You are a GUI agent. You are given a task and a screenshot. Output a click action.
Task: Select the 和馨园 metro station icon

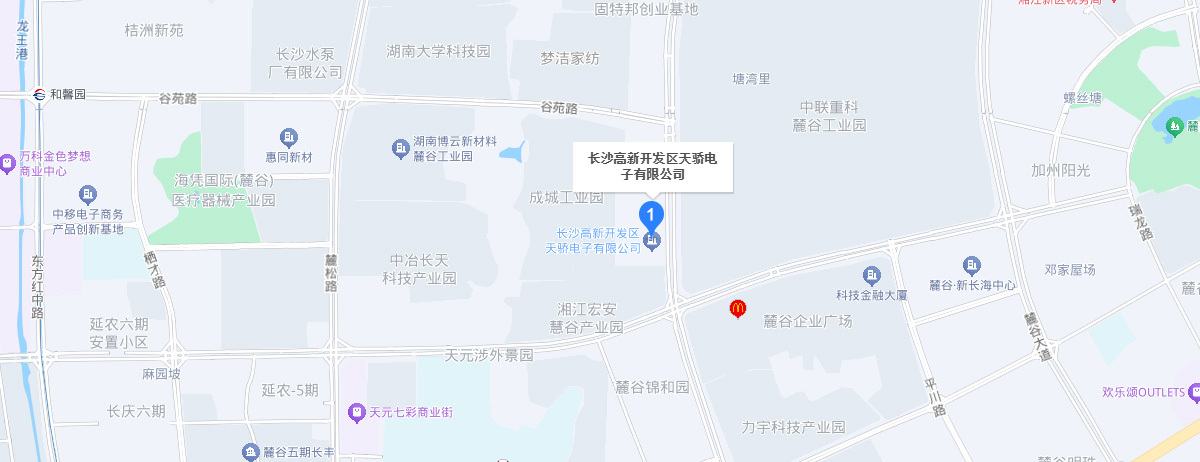pyautogui.click(x=38, y=93)
